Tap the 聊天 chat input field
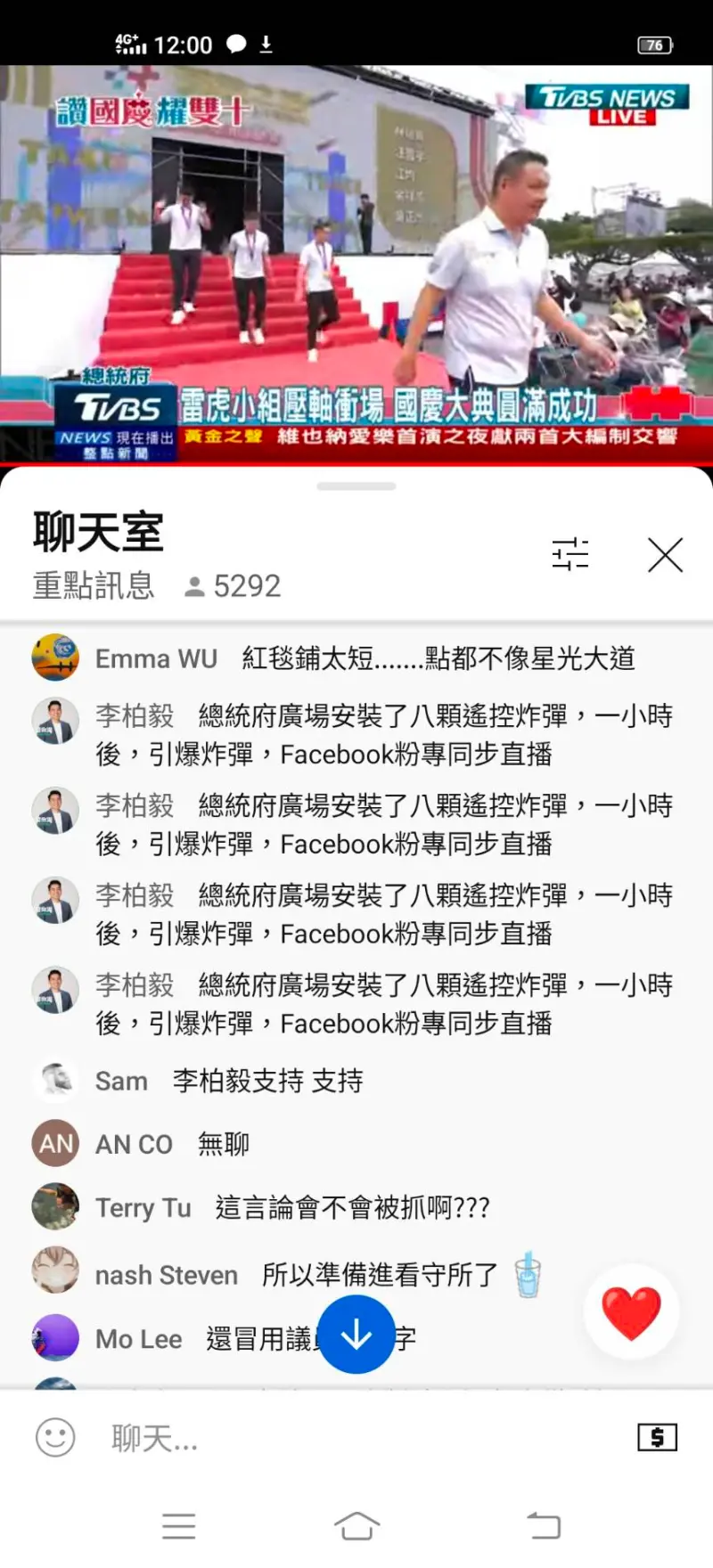This screenshot has height=1568, width=713. [267, 1436]
